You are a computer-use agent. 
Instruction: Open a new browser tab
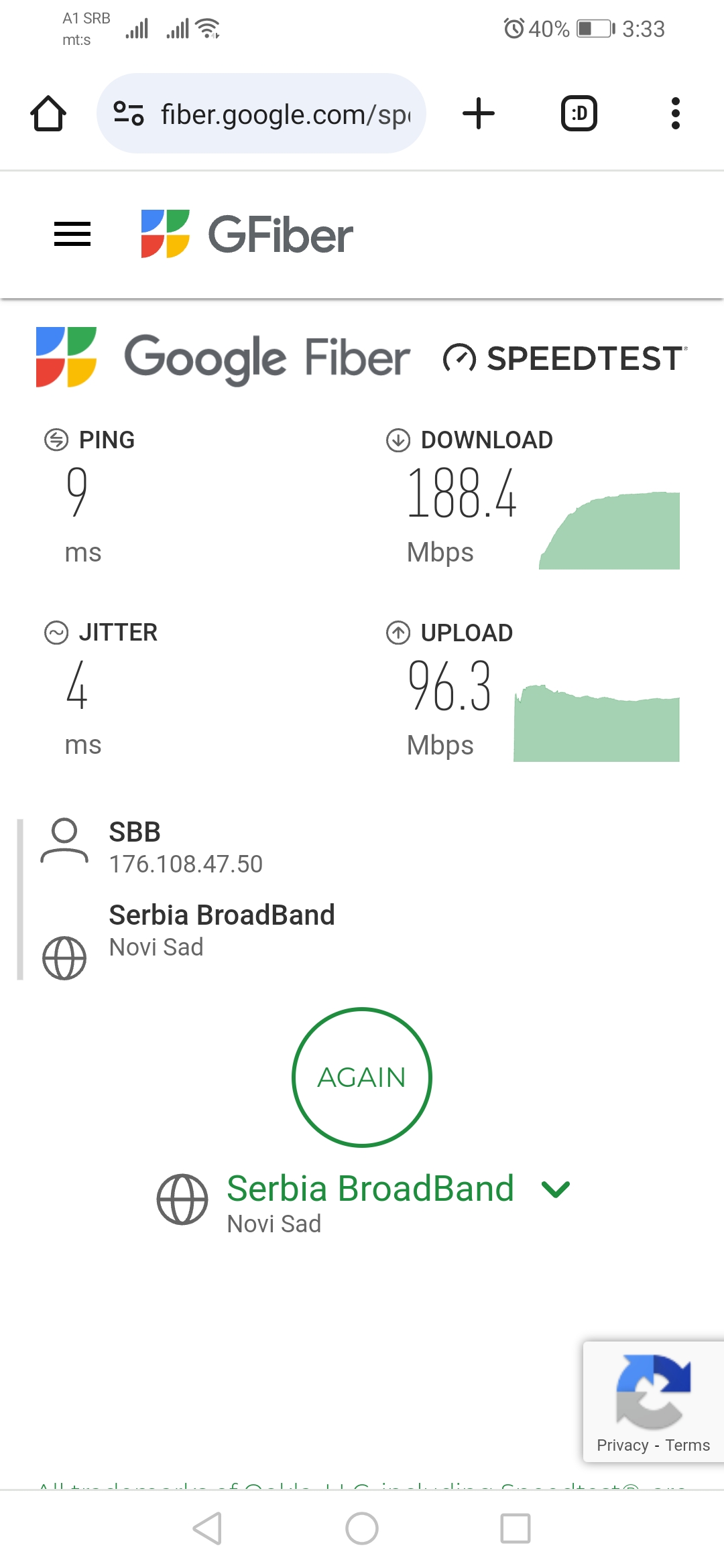coord(479,114)
